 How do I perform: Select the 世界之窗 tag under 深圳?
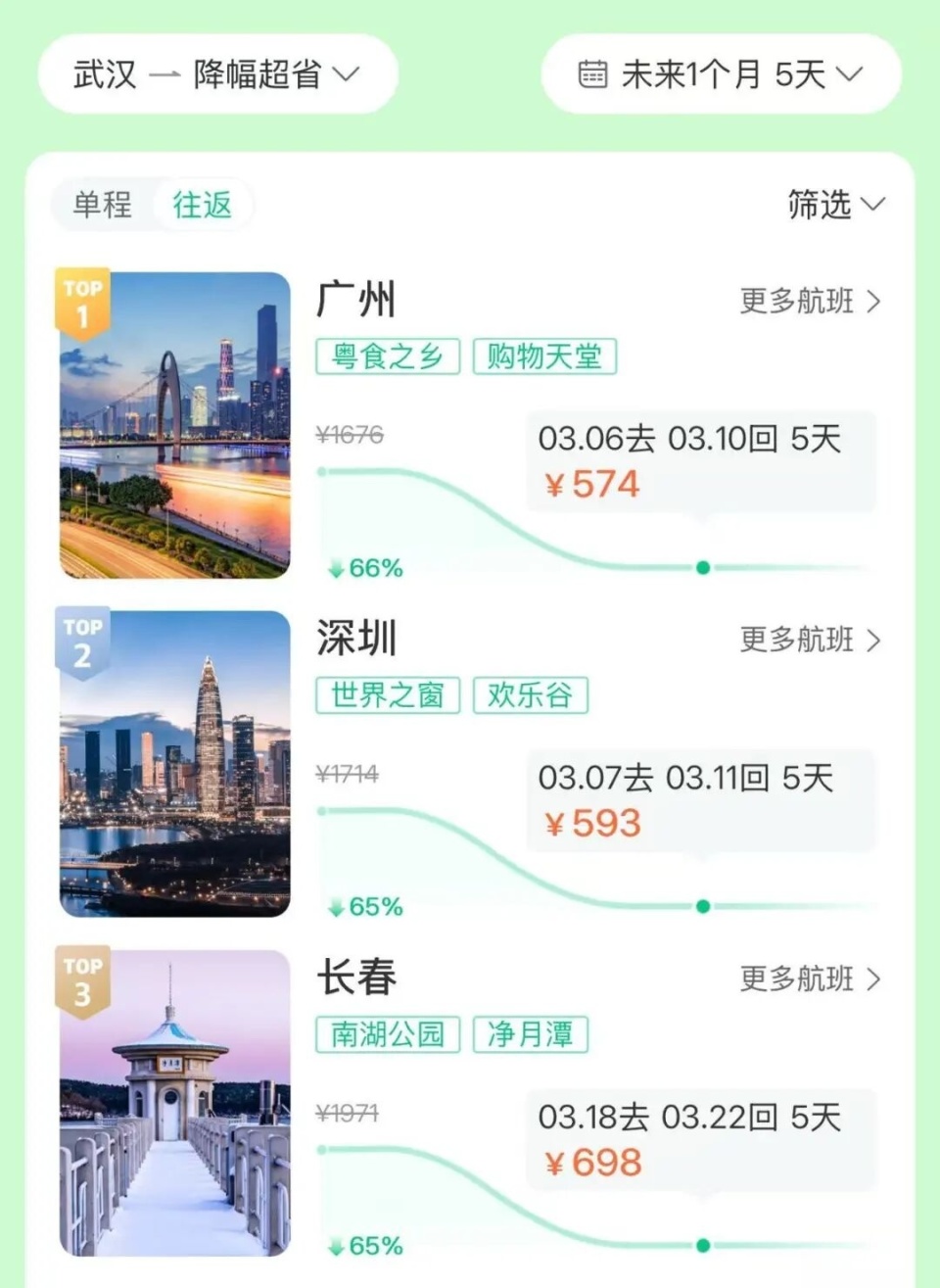(386, 695)
